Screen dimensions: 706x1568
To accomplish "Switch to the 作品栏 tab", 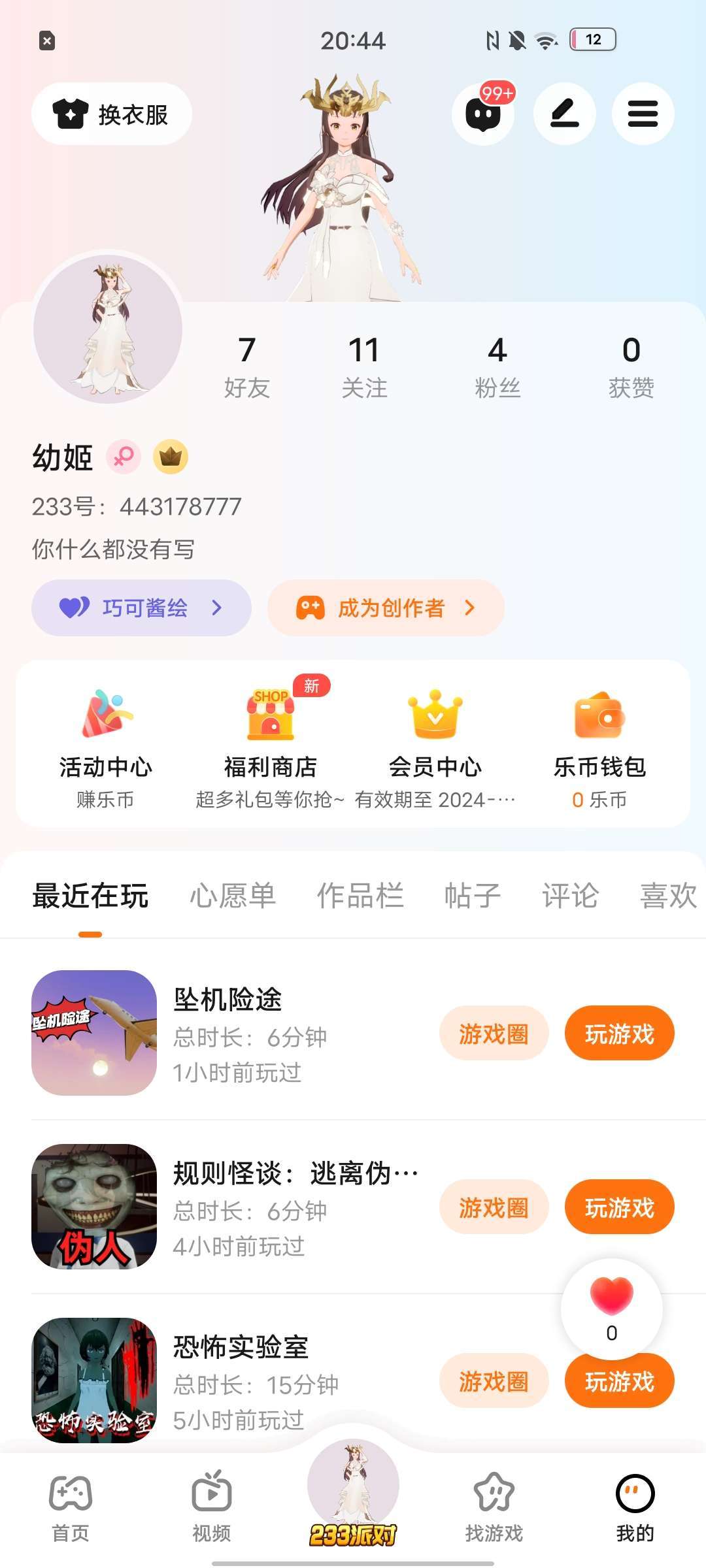I will tap(360, 896).
